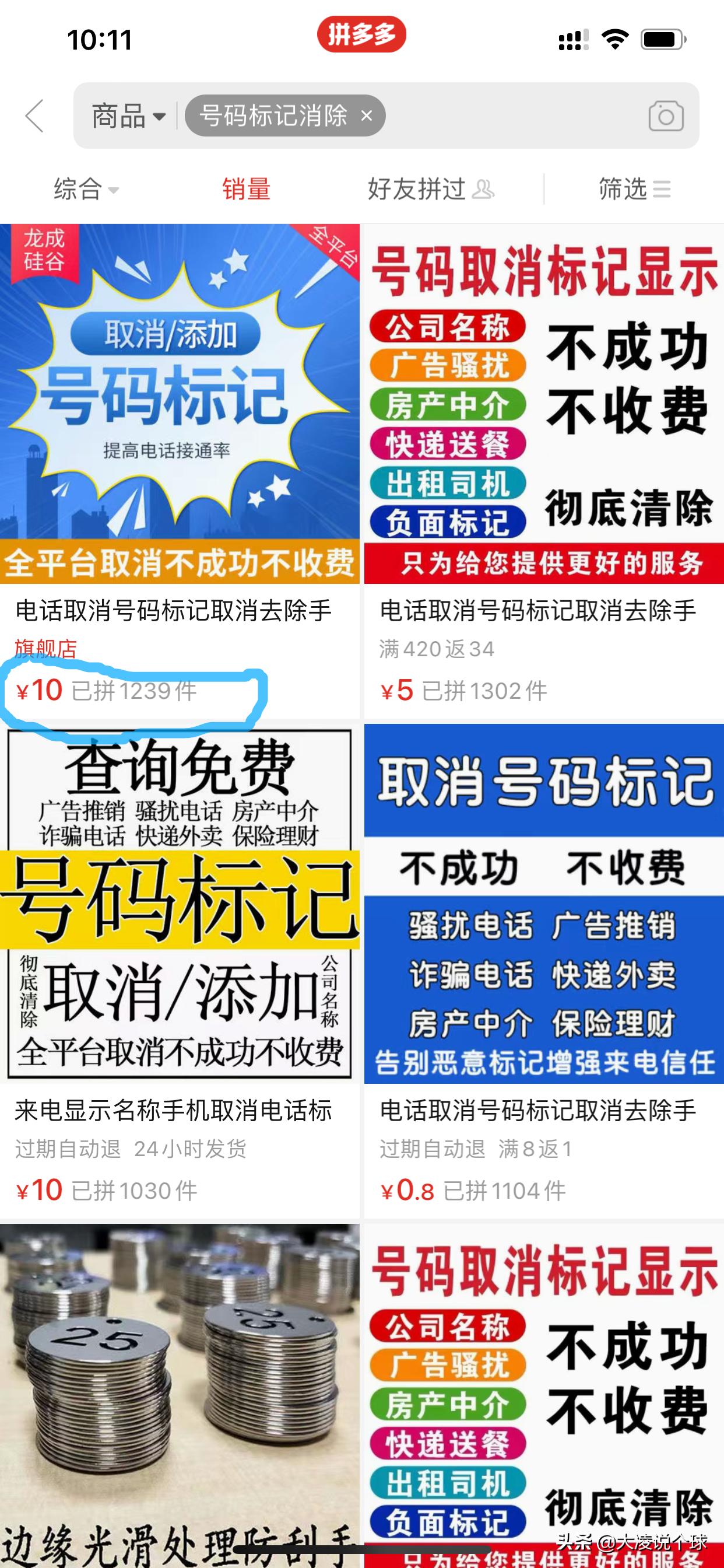This screenshot has width=724, height=1568.
Task: Open filter options via the 筛选 icon
Action: tap(663, 190)
